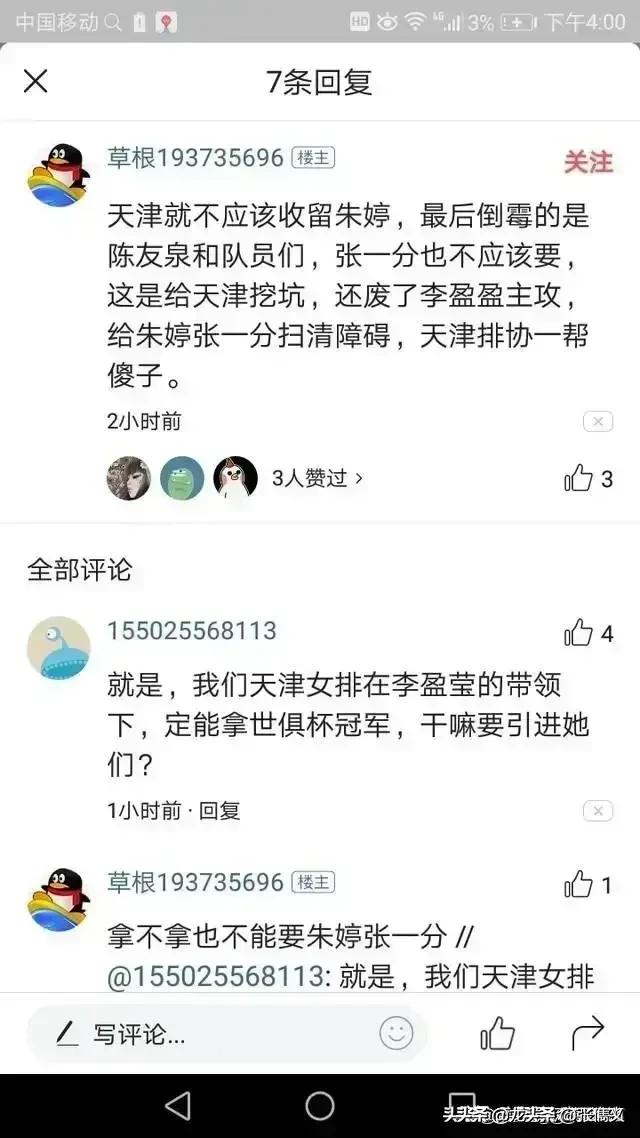Dismiss the main comment dated 2小时前

[597, 422]
